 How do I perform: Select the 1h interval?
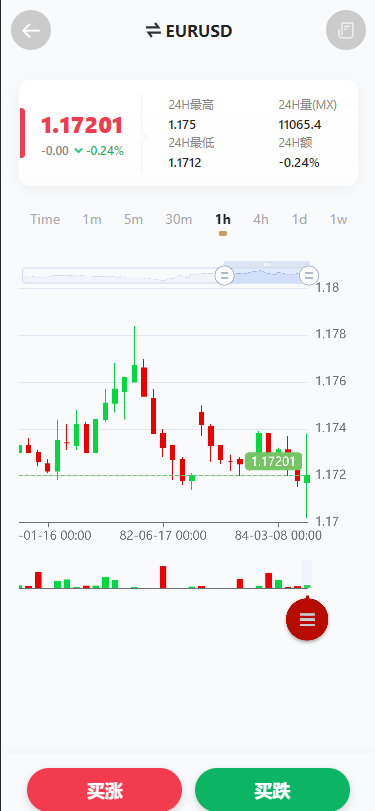pyautogui.click(x=223, y=219)
